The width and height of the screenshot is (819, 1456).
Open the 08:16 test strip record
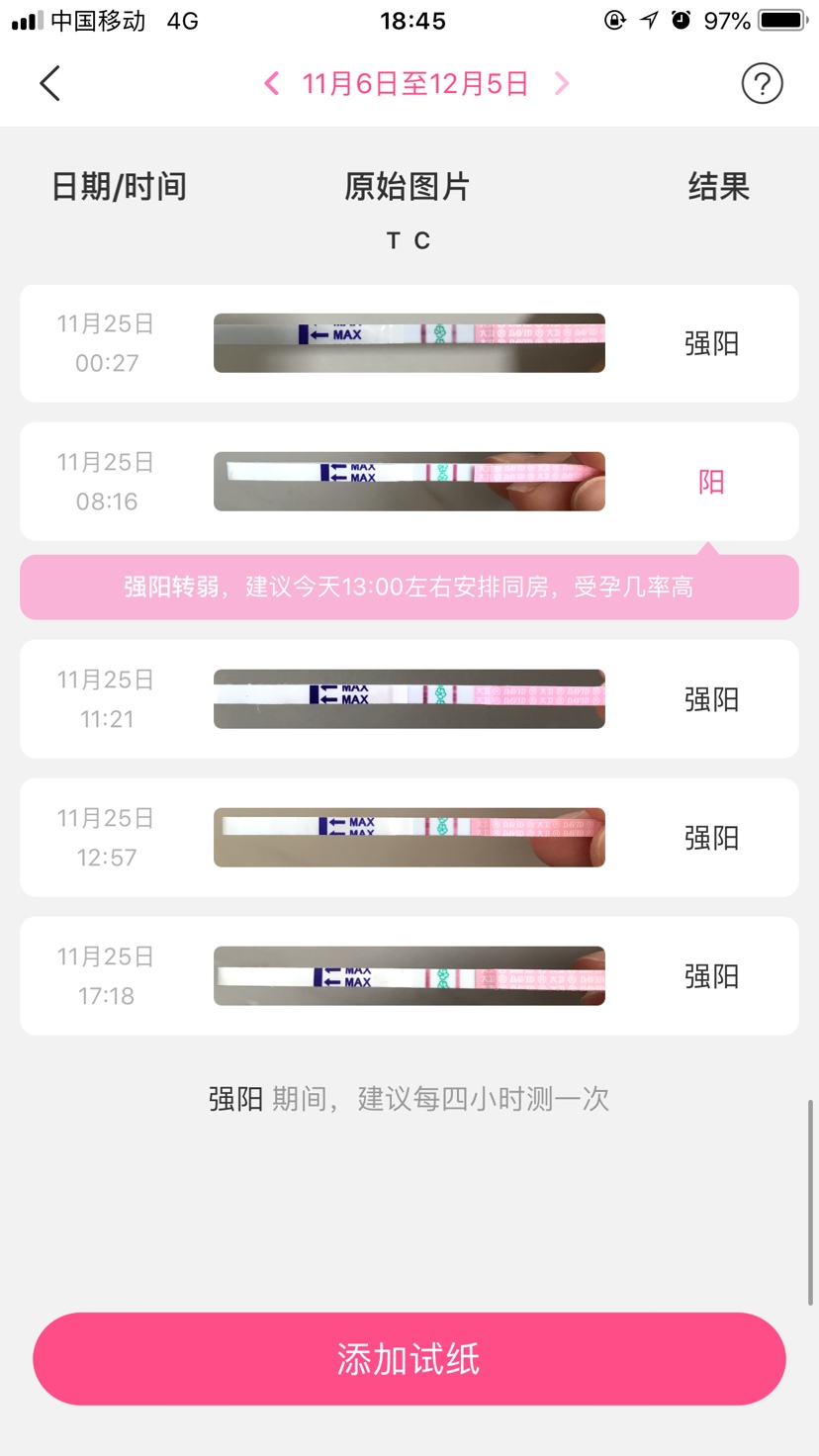click(x=409, y=482)
